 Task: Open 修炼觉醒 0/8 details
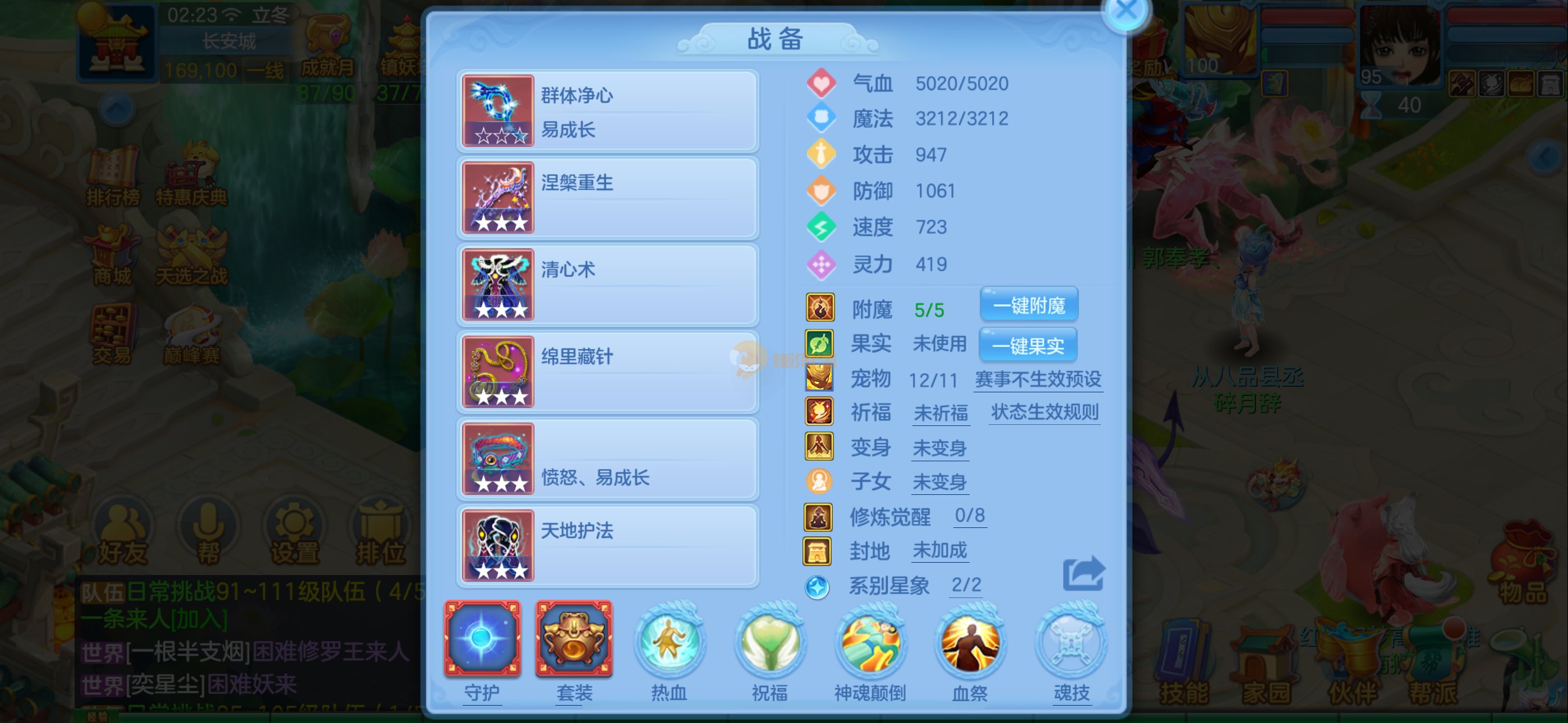pyautogui.click(x=969, y=516)
